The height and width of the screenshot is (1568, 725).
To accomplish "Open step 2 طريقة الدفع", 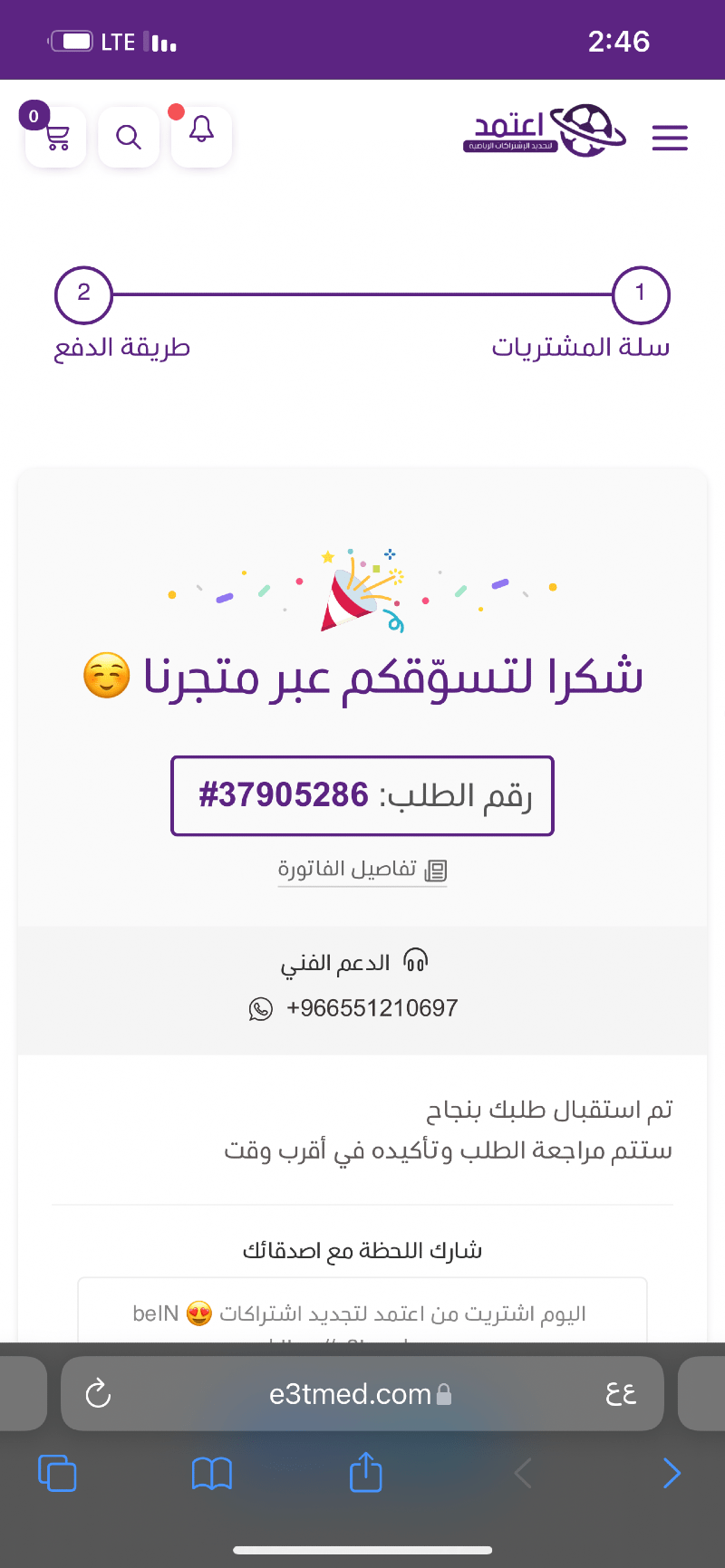I will click(84, 294).
